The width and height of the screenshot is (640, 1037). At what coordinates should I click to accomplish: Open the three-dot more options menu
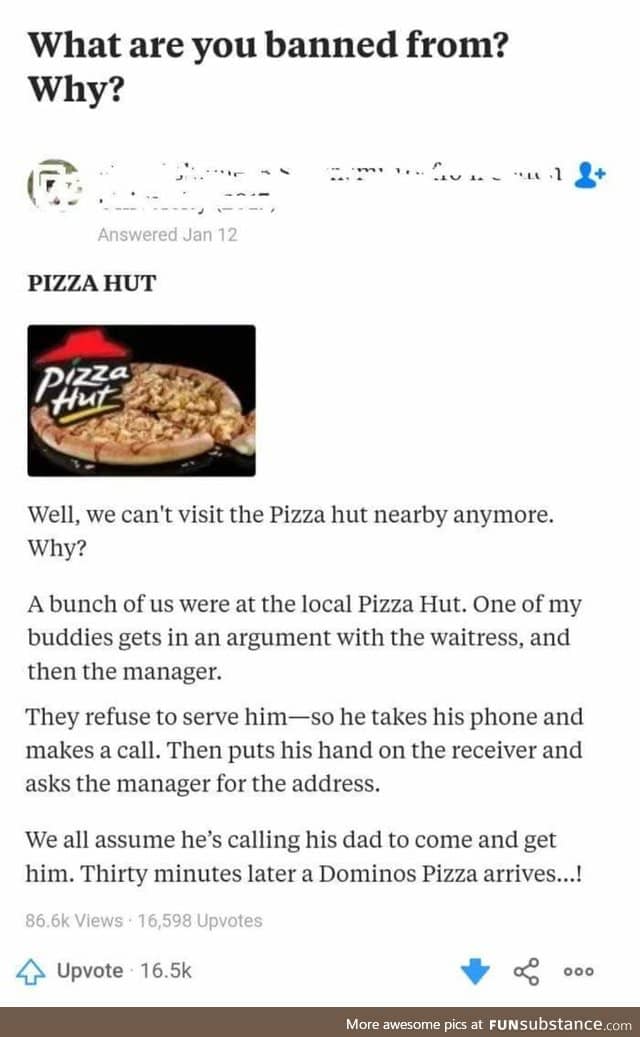click(x=579, y=971)
